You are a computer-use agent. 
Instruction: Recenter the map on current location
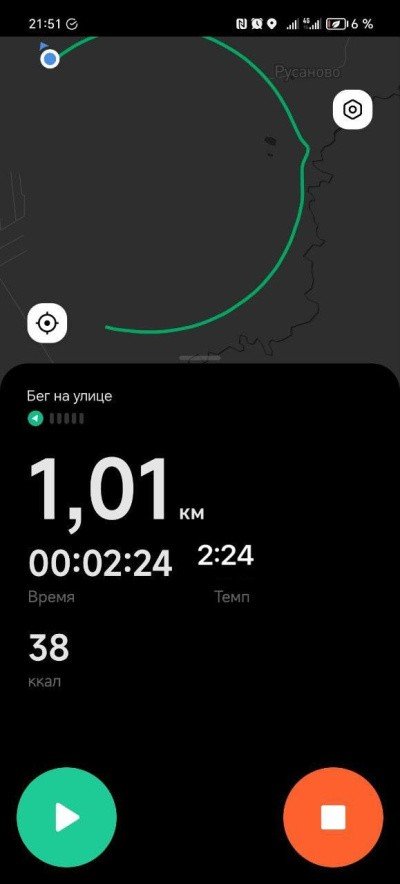[47, 324]
